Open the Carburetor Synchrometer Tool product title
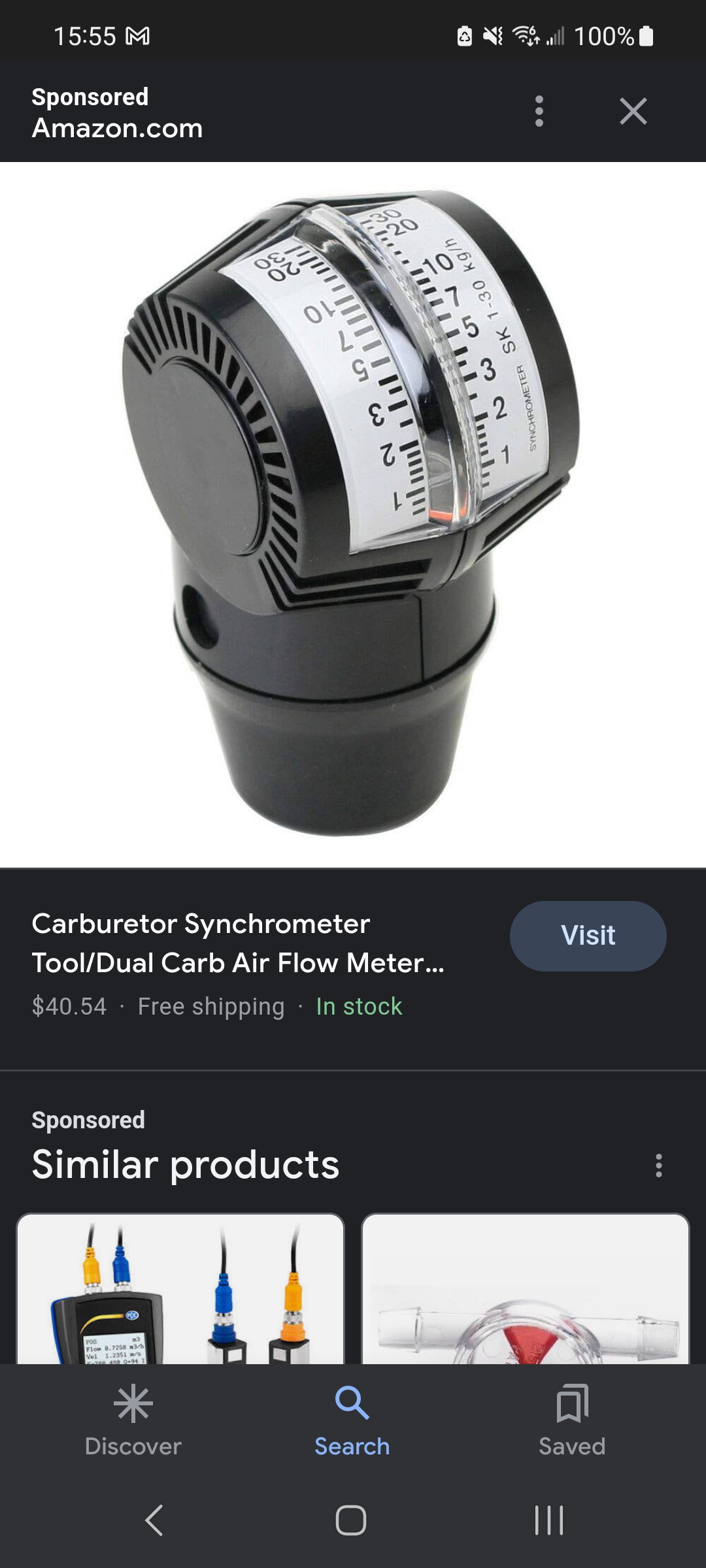 coord(238,943)
